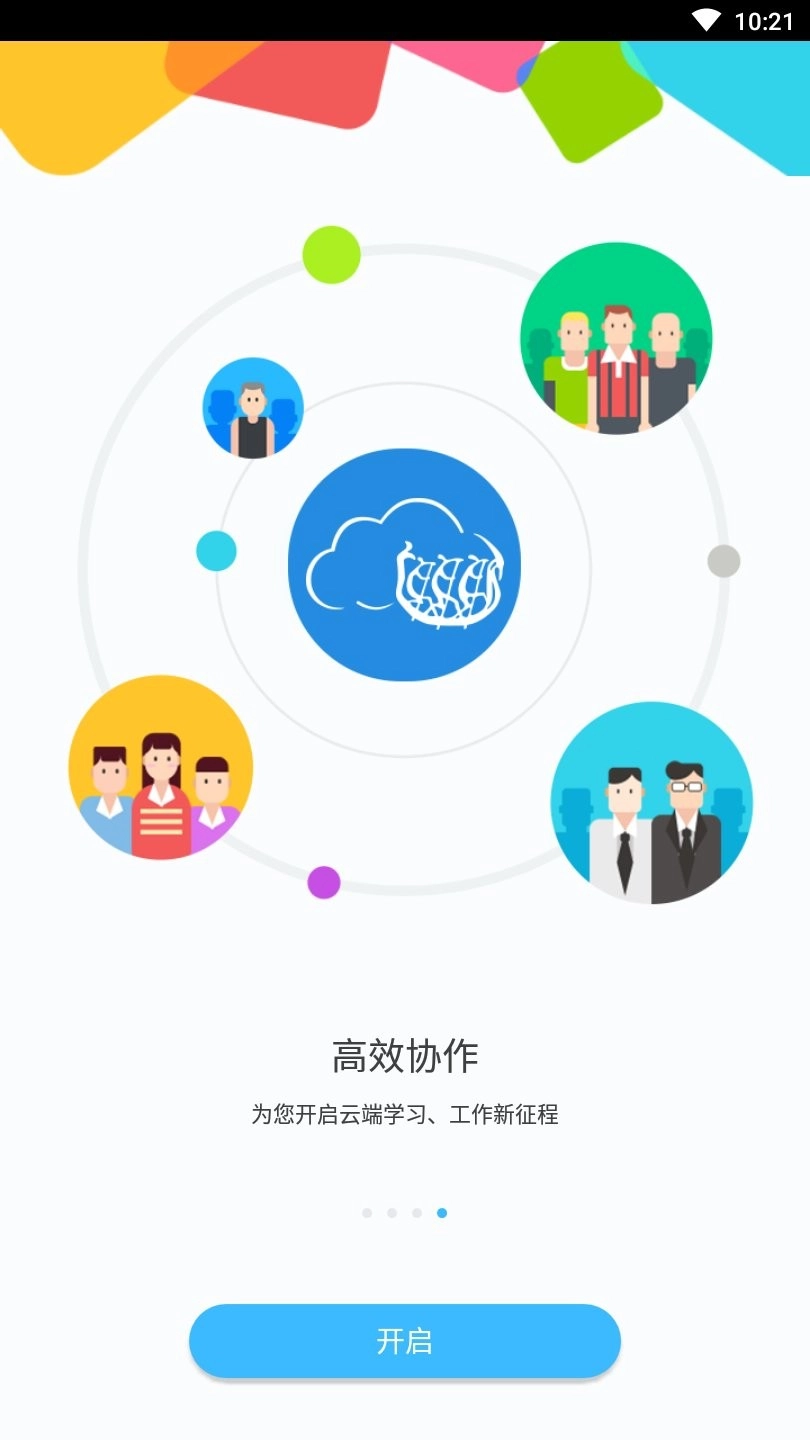The width and height of the screenshot is (810, 1440).
Task: Tap the teal businessmen avatar circle
Action: tap(652, 803)
